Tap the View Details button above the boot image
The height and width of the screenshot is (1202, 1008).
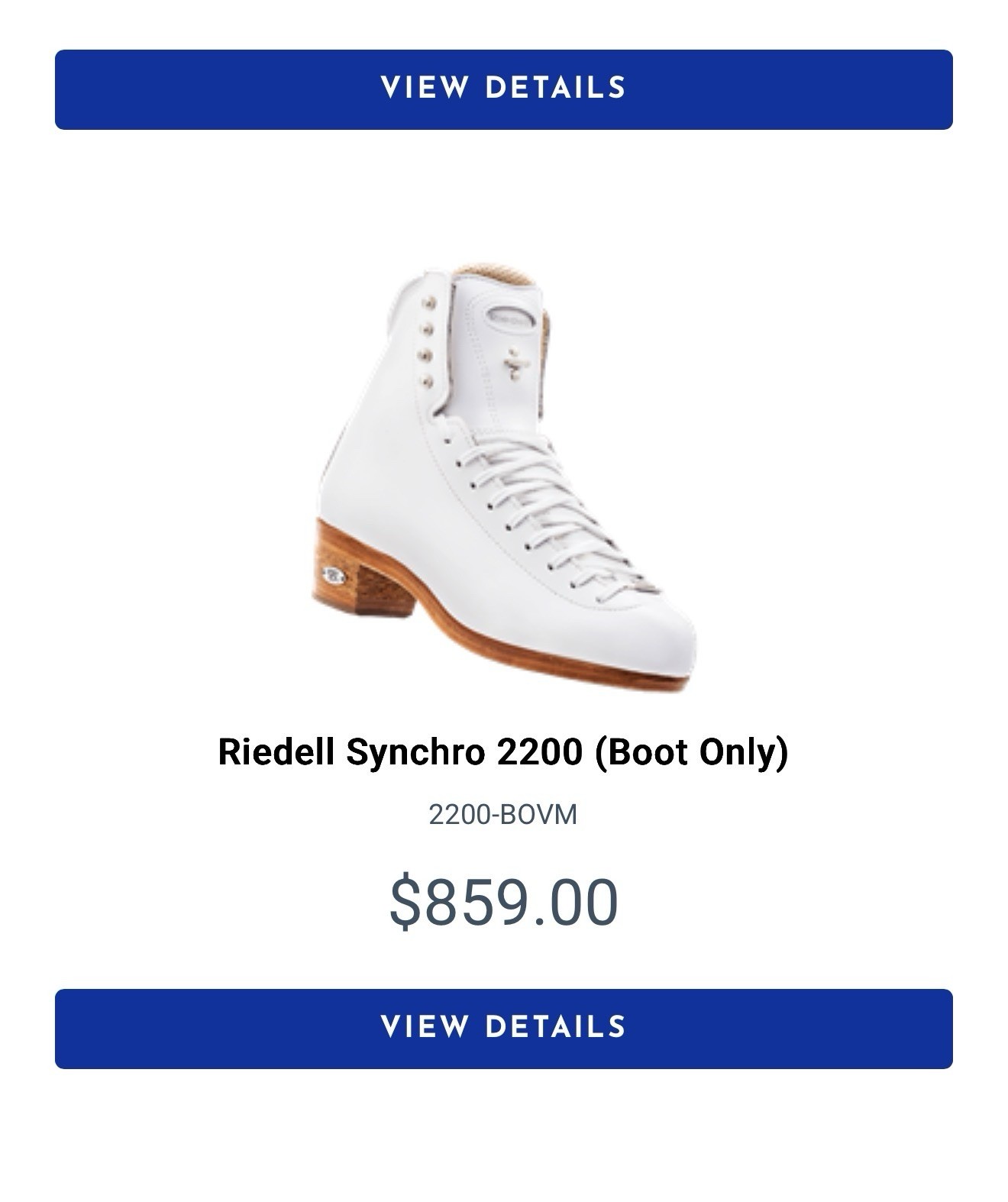tap(503, 89)
